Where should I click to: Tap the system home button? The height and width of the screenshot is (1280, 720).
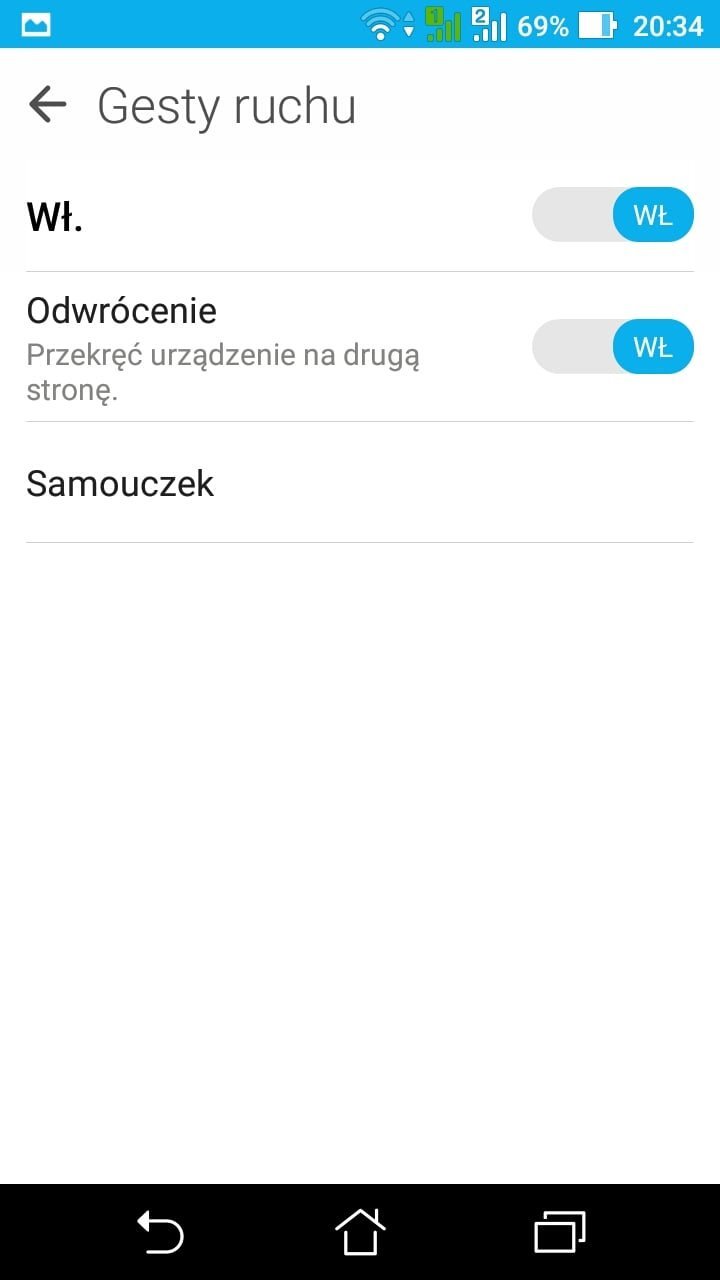pyautogui.click(x=360, y=1231)
